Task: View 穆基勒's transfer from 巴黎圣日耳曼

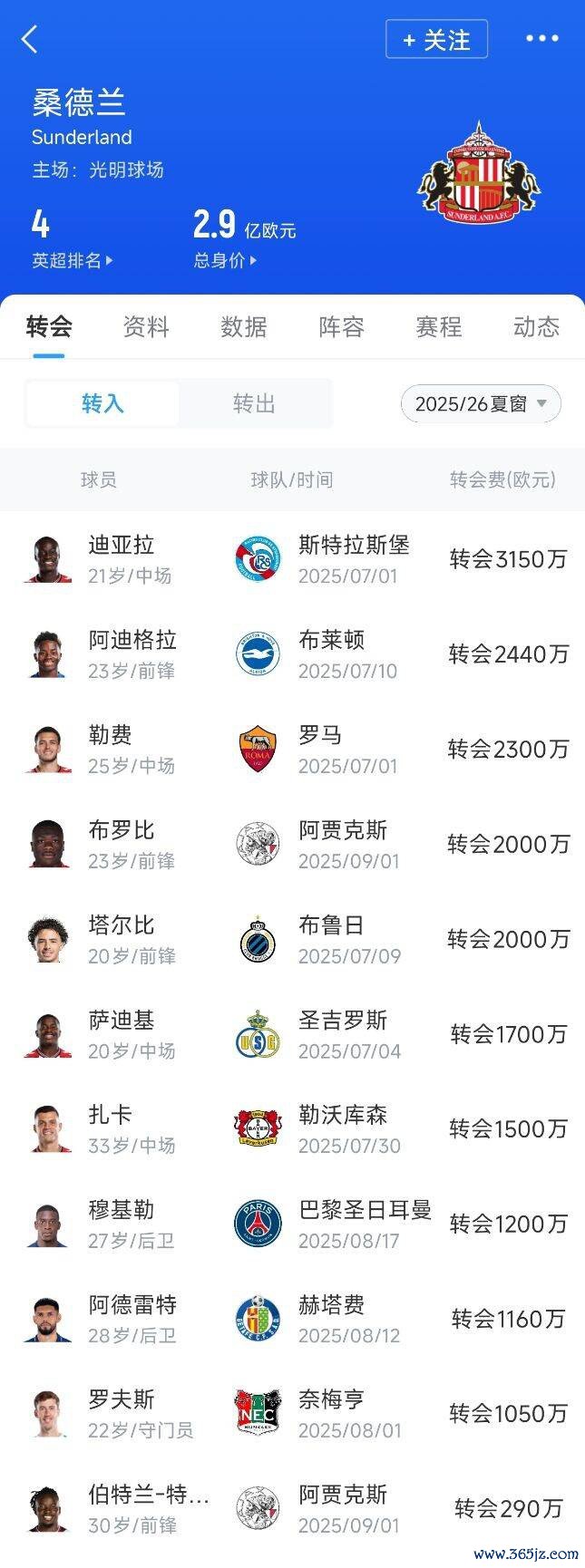Action: click(292, 1224)
